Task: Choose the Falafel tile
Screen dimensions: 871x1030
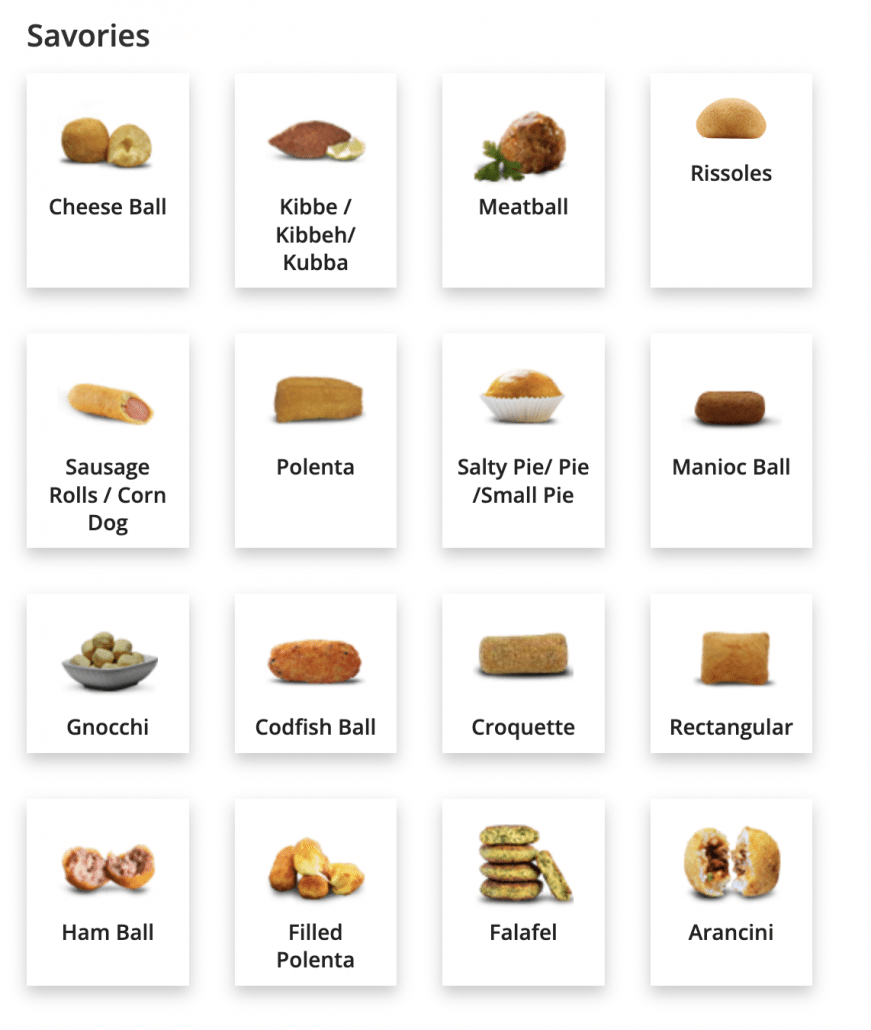Action: click(523, 892)
